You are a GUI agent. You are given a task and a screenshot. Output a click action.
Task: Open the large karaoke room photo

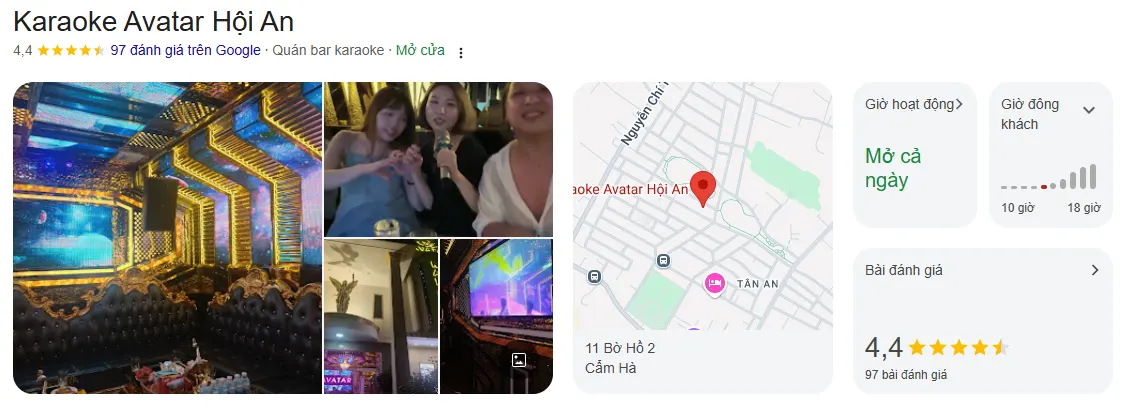(x=166, y=238)
